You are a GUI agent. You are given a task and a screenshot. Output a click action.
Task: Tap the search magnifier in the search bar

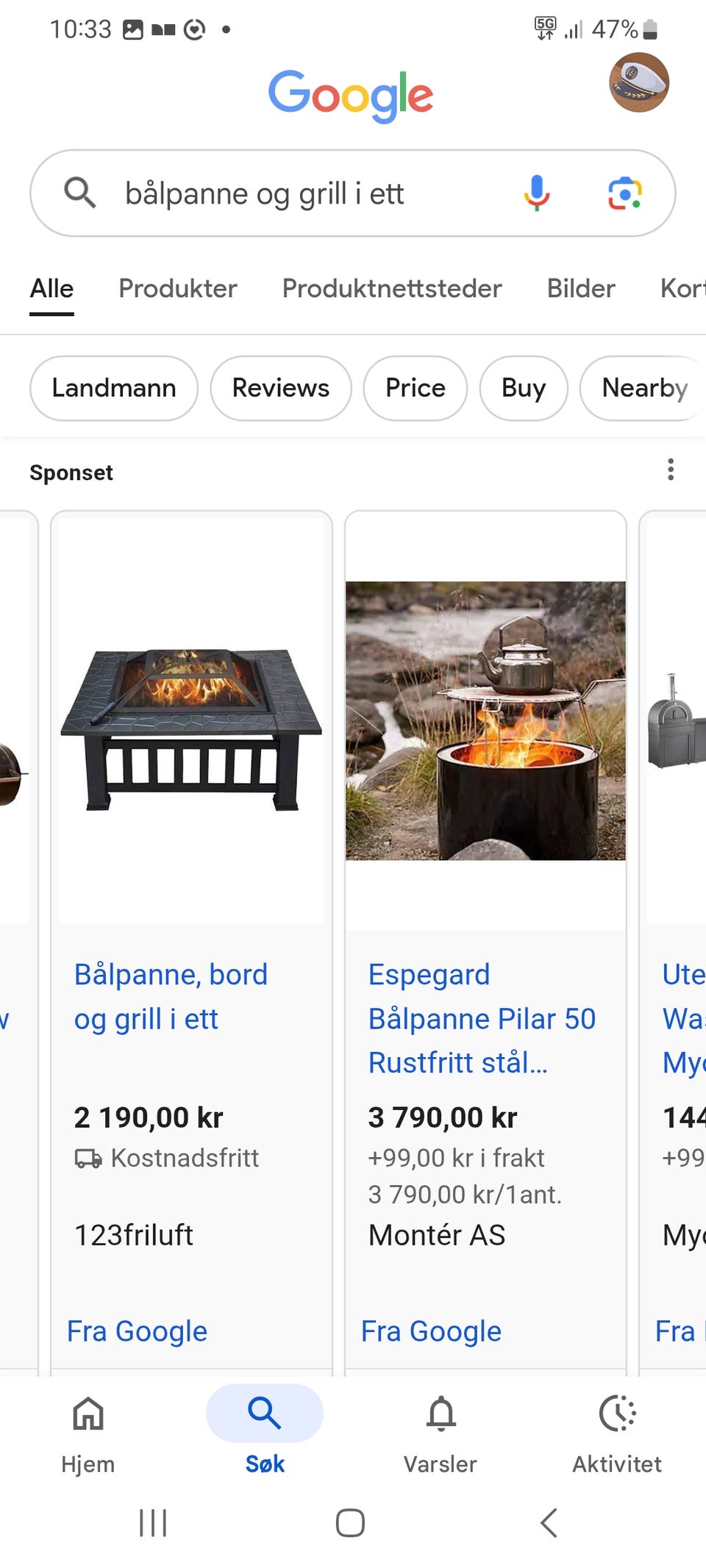[x=79, y=193]
